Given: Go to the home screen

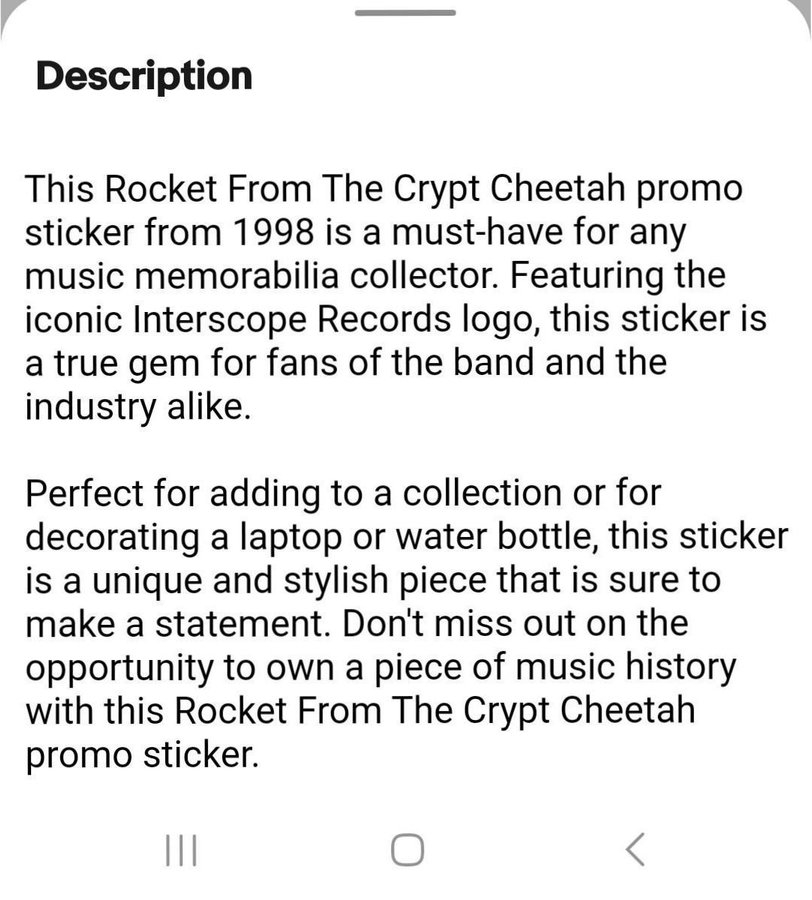Looking at the screenshot, I should click(407, 849).
